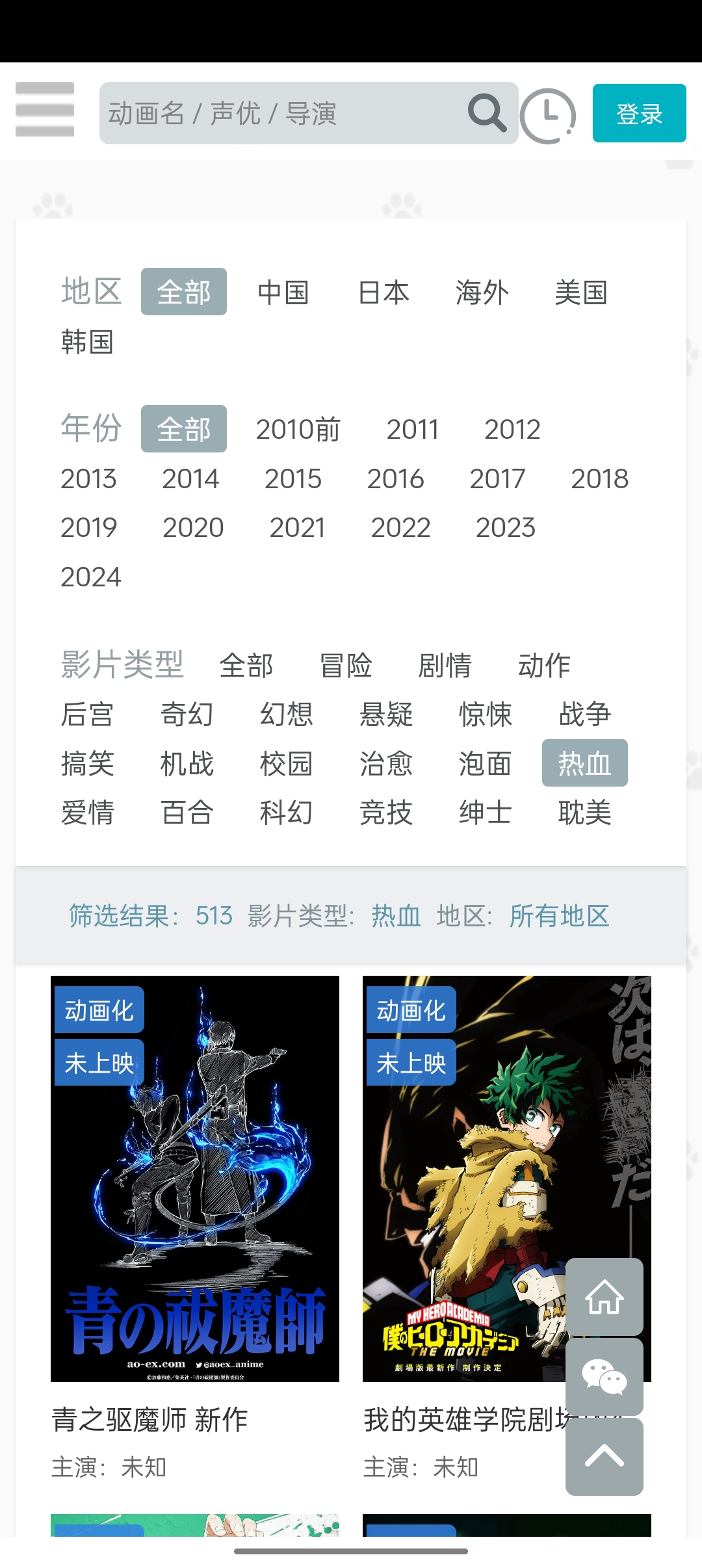
Task: Filter by year 2024
Action: pyautogui.click(x=91, y=577)
